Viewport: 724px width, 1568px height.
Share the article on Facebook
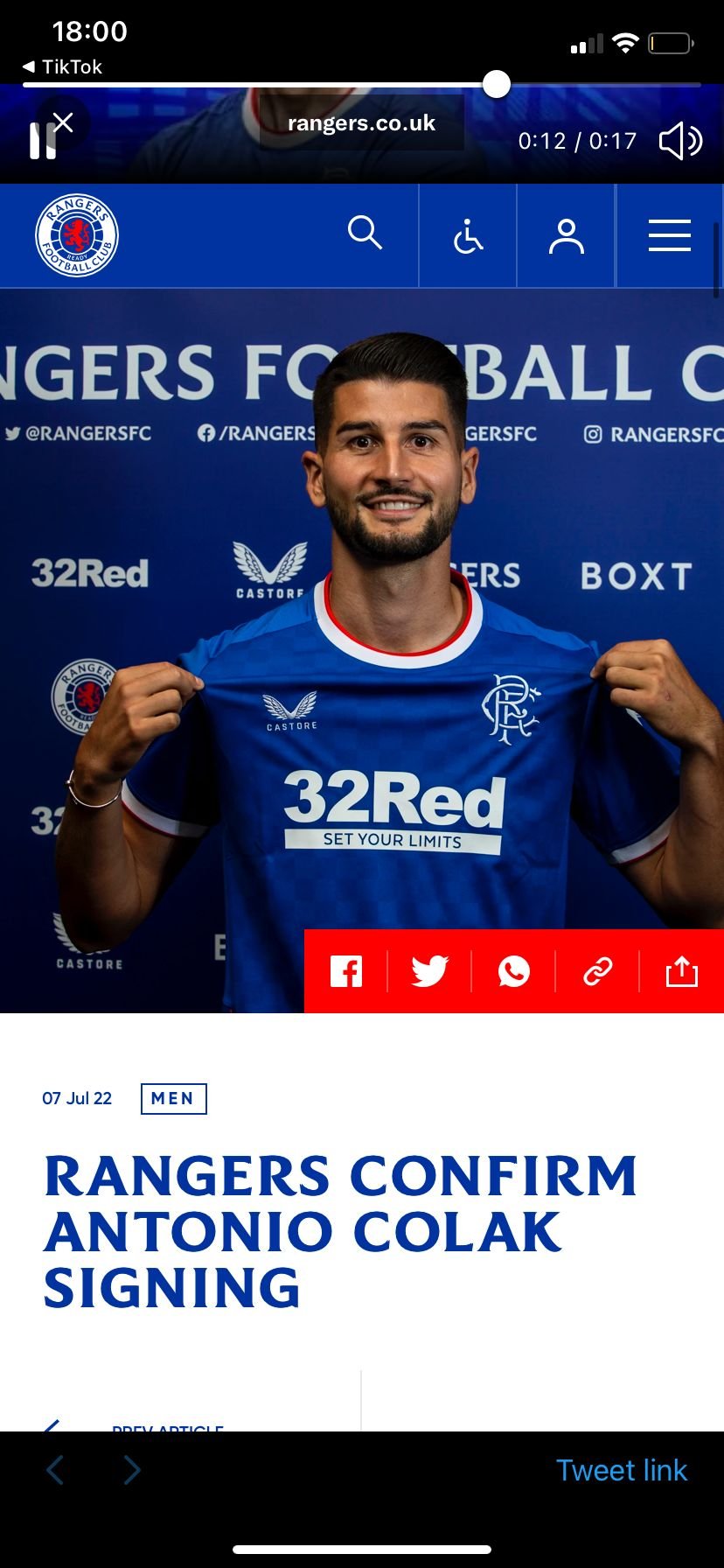(x=346, y=971)
